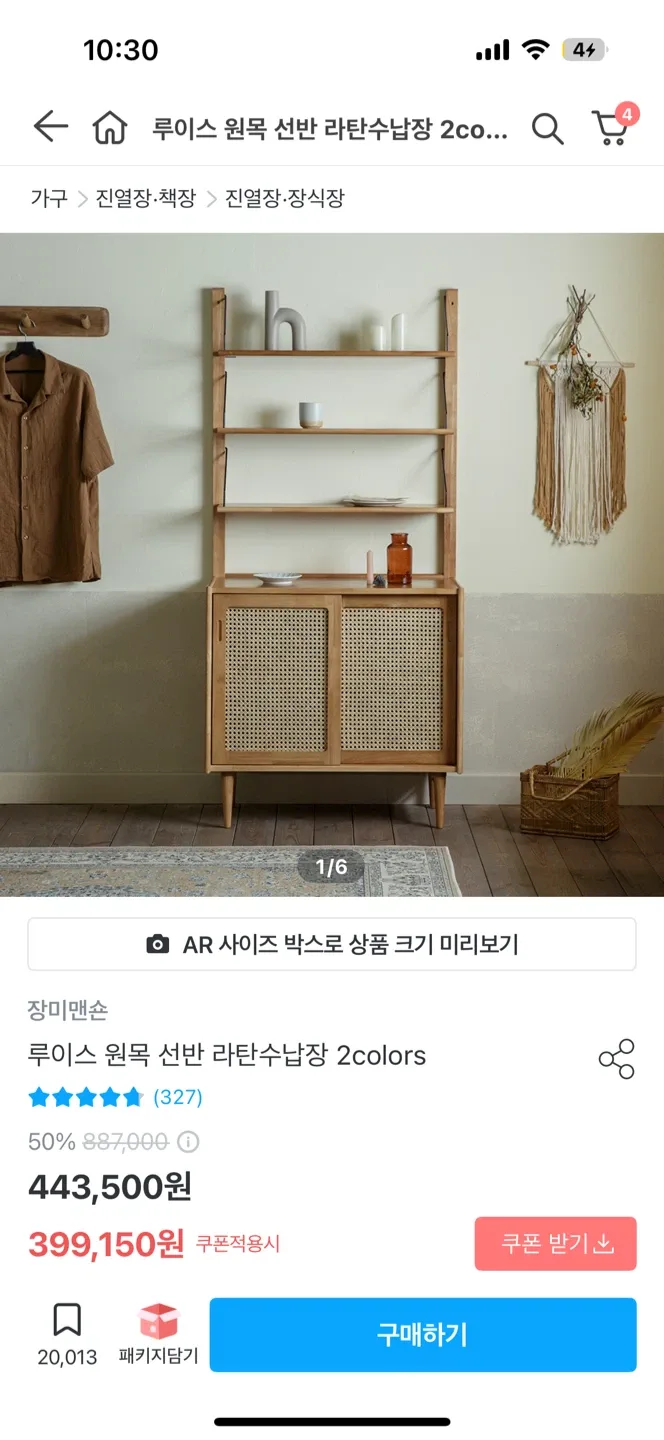Tap 구매하기 to purchase
The image size is (664, 1440).
point(422,1334)
